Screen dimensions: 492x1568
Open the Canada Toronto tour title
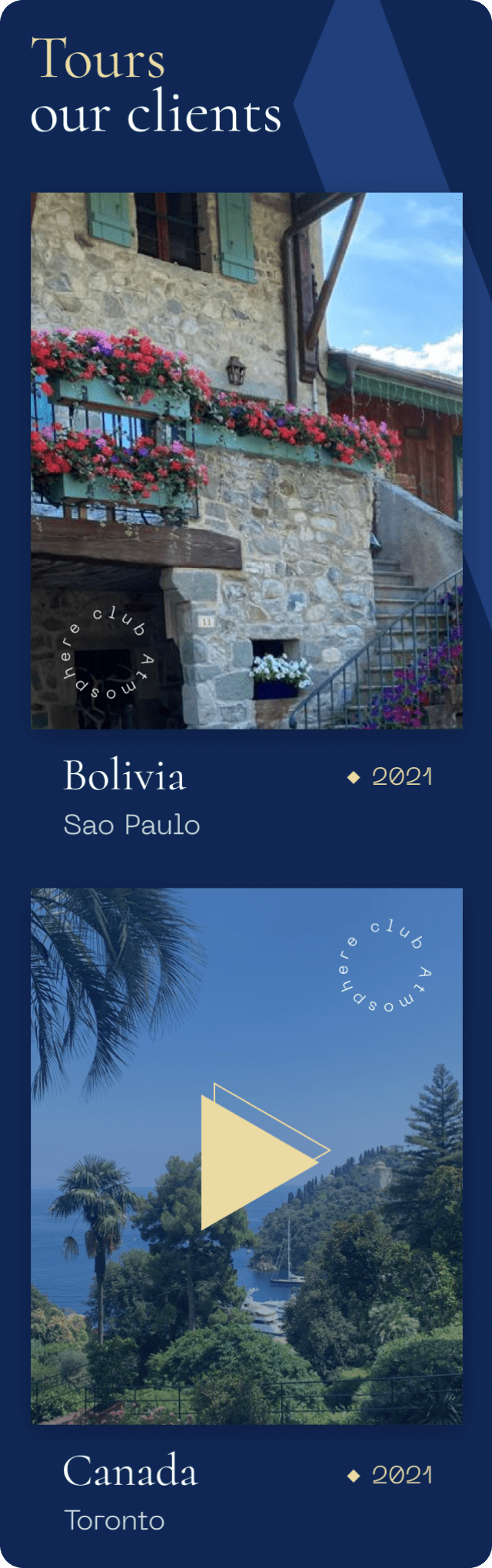click(130, 1471)
